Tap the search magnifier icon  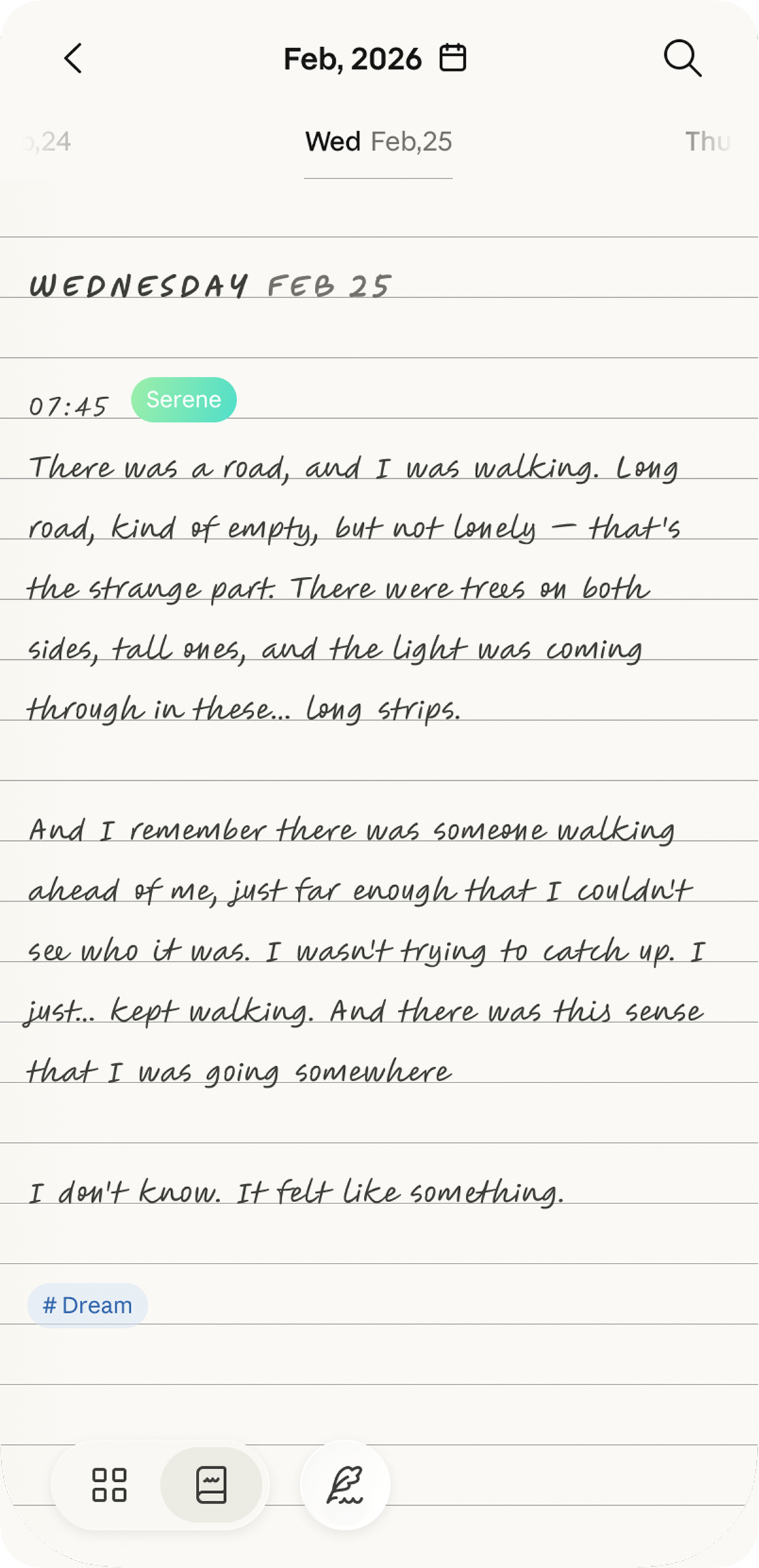point(682,57)
